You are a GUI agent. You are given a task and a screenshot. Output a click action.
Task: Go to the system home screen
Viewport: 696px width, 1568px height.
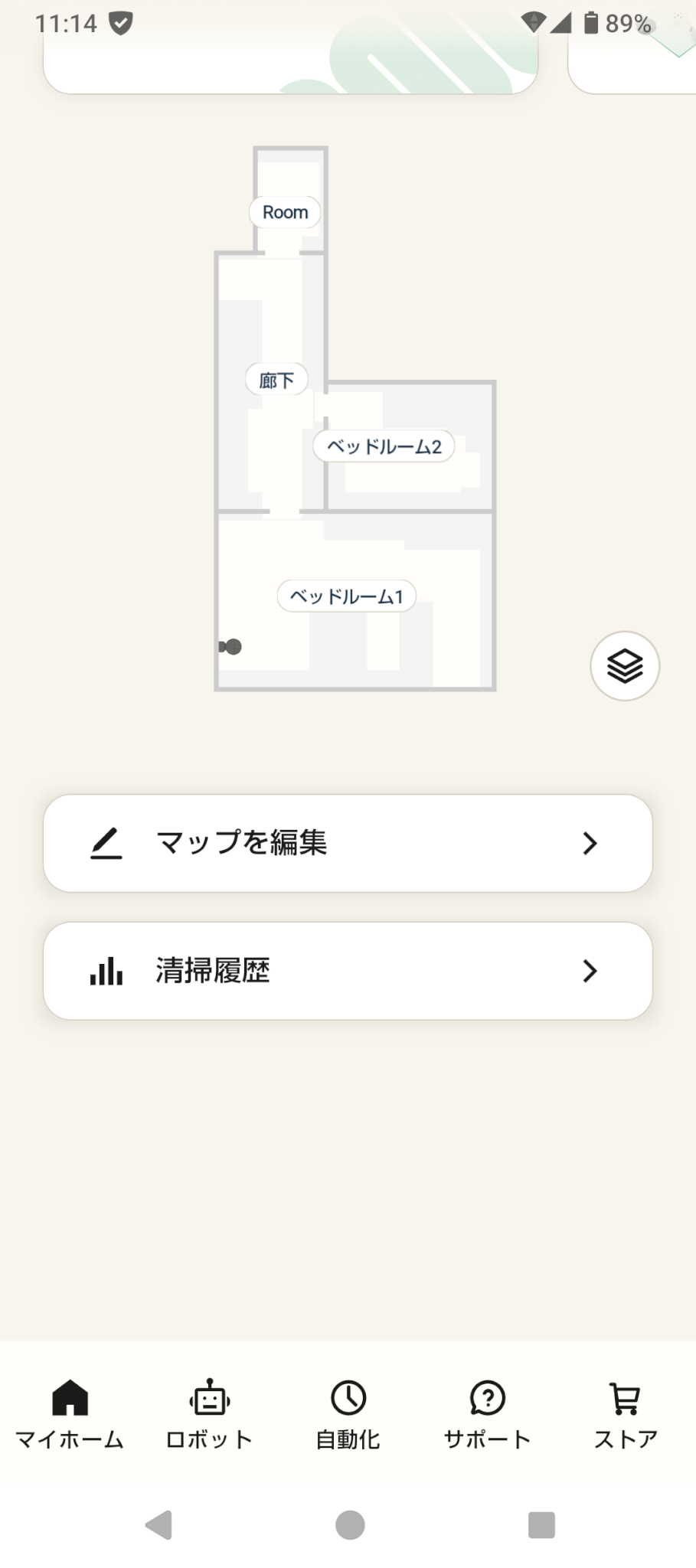[x=350, y=1524]
